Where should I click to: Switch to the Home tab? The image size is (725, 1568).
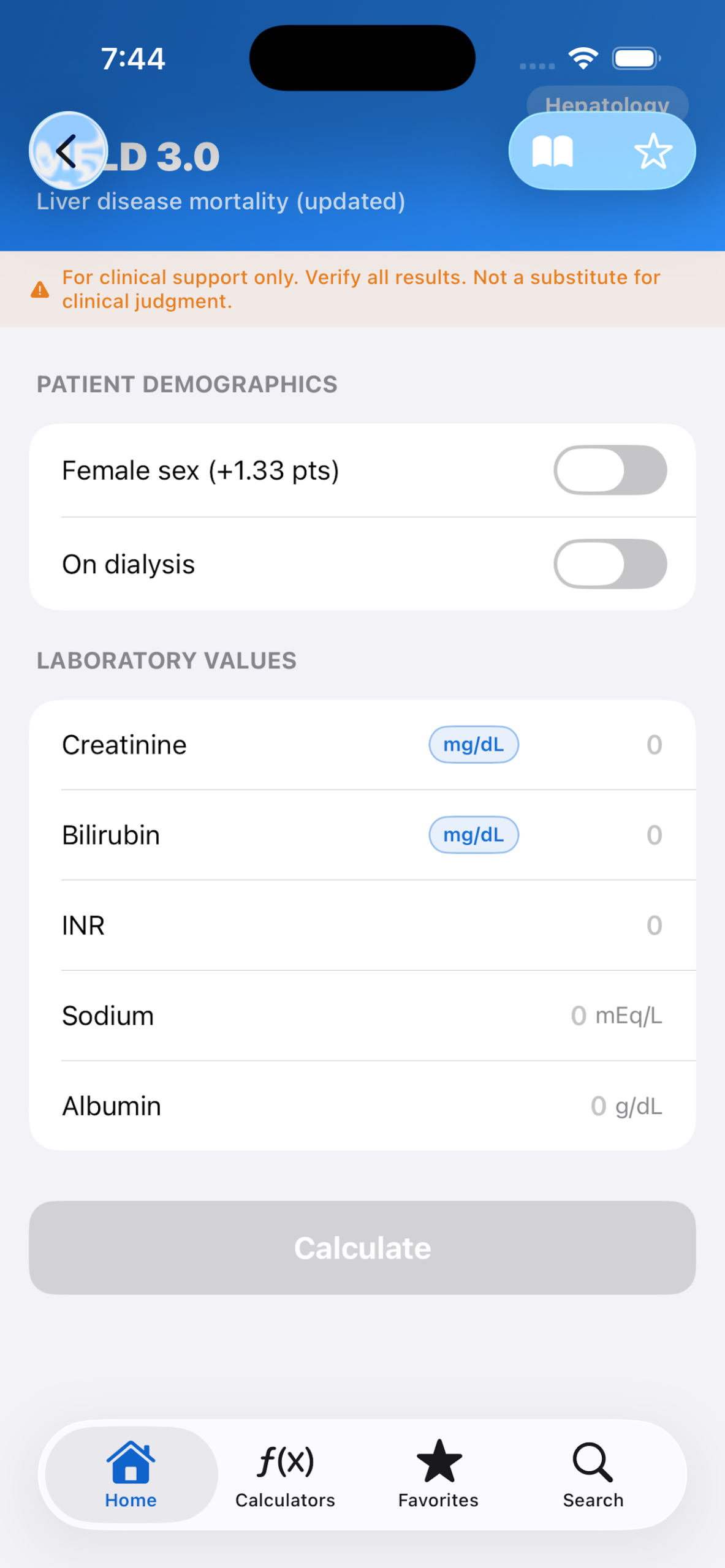click(131, 1474)
